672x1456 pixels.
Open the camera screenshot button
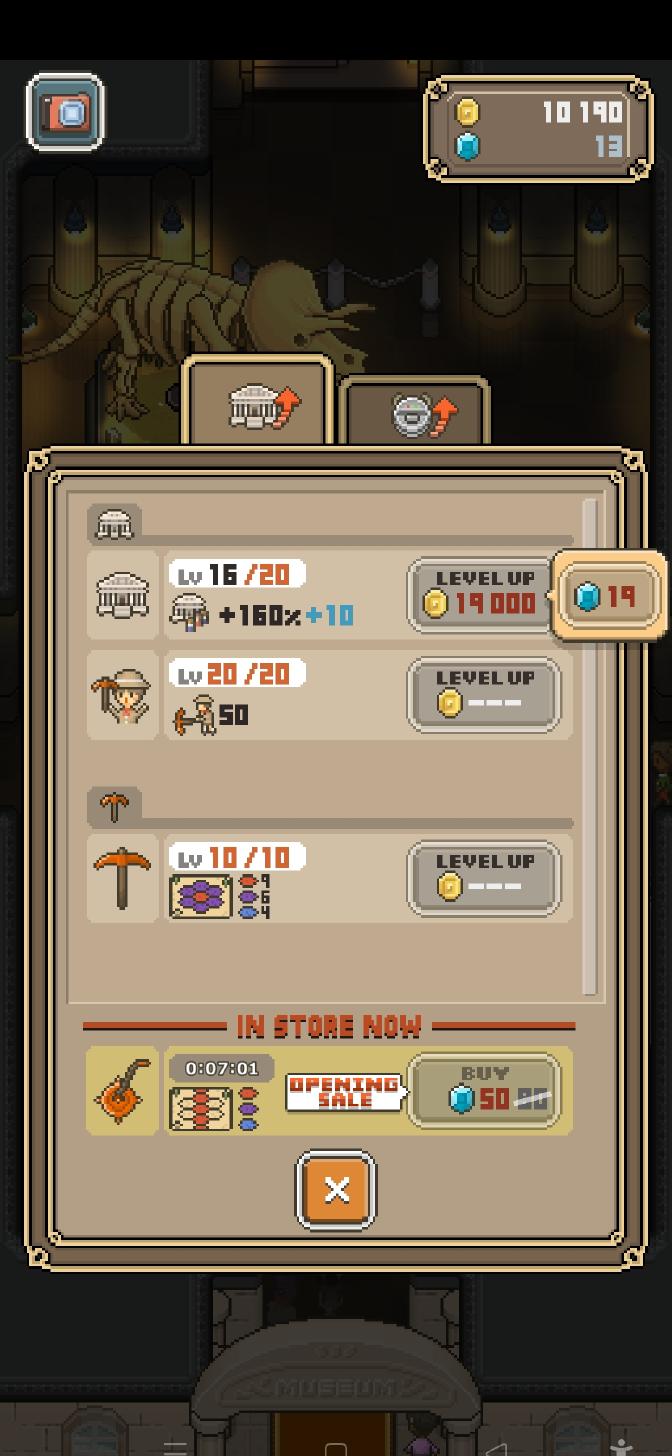pos(65,112)
